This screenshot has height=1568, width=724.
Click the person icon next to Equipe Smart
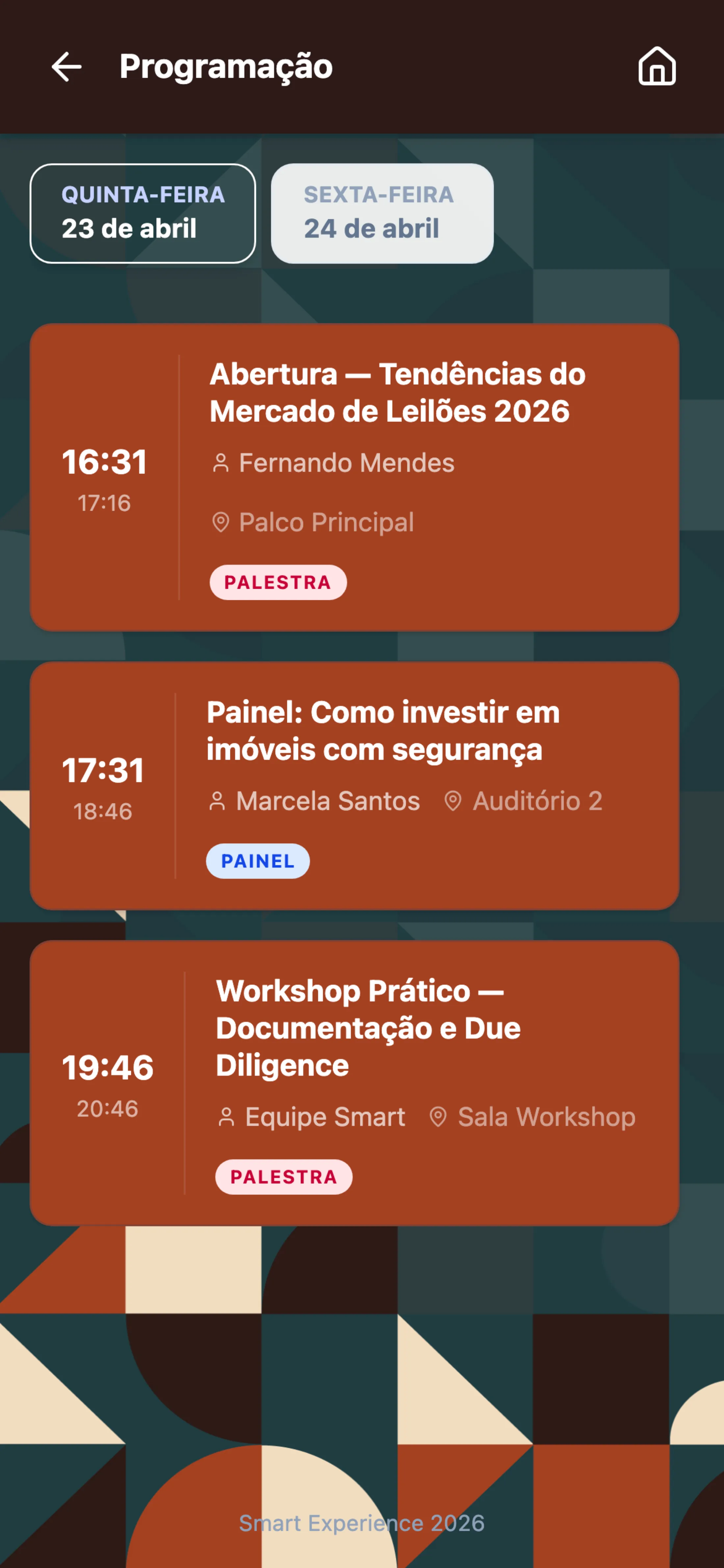pyautogui.click(x=227, y=1117)
